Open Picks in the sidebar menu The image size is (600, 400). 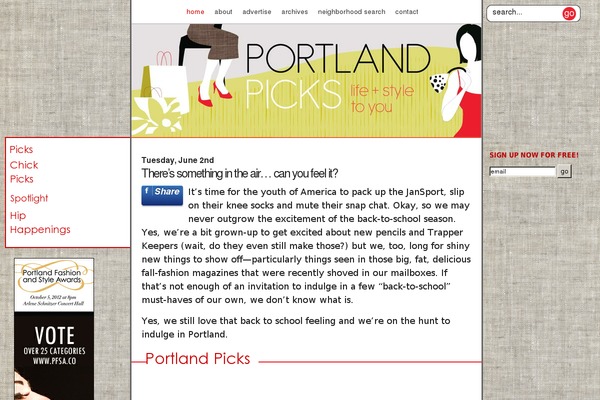tap(21, 149)
